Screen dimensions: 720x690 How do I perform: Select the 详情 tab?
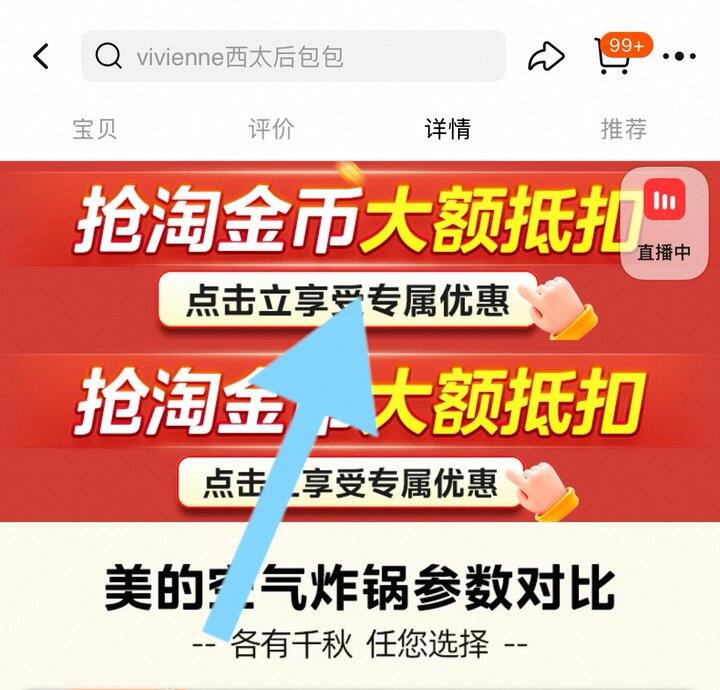pyautogui.click(x=447, y=129)
